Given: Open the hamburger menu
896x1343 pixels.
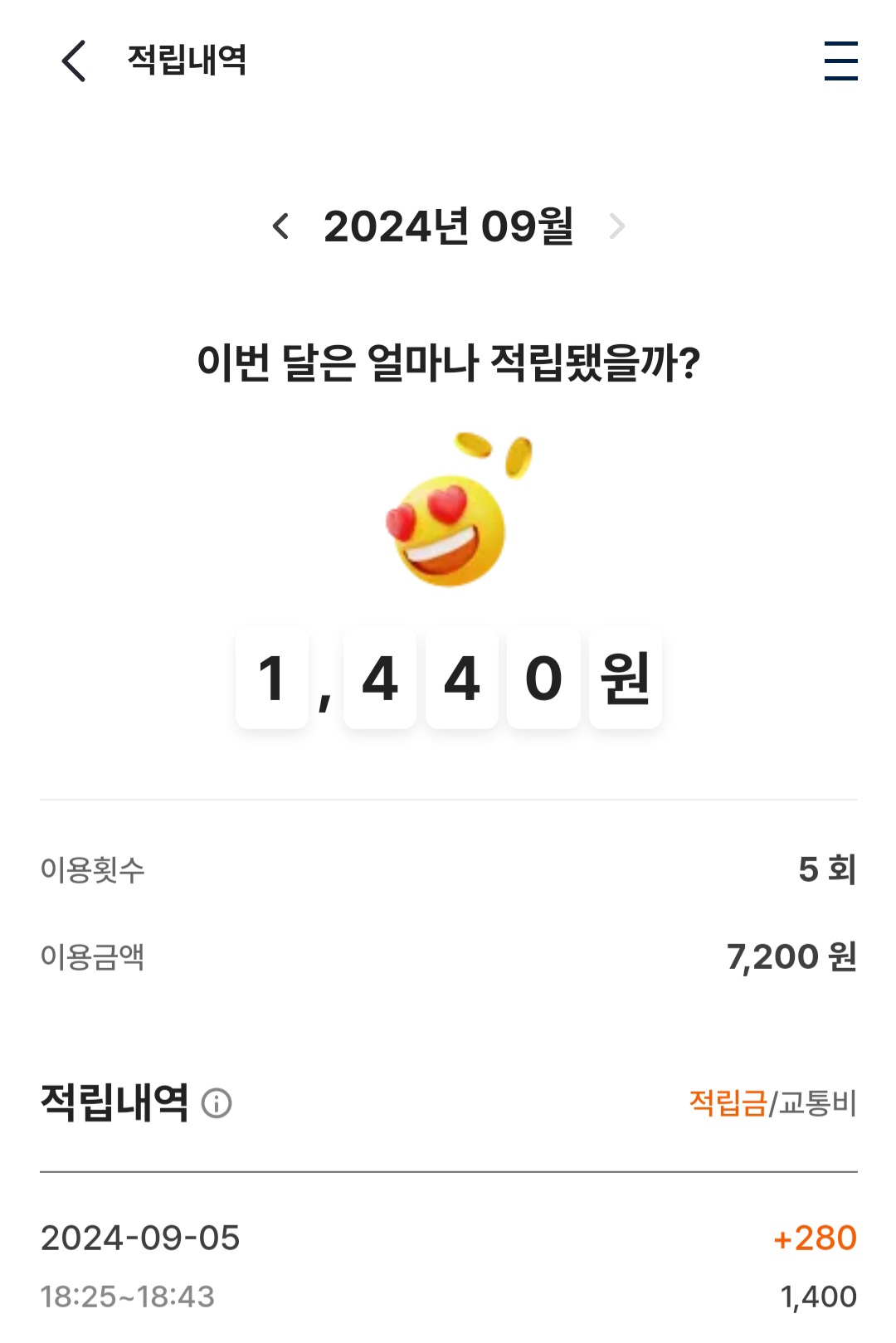Looking at the screenshot, I should coord(840,61).
